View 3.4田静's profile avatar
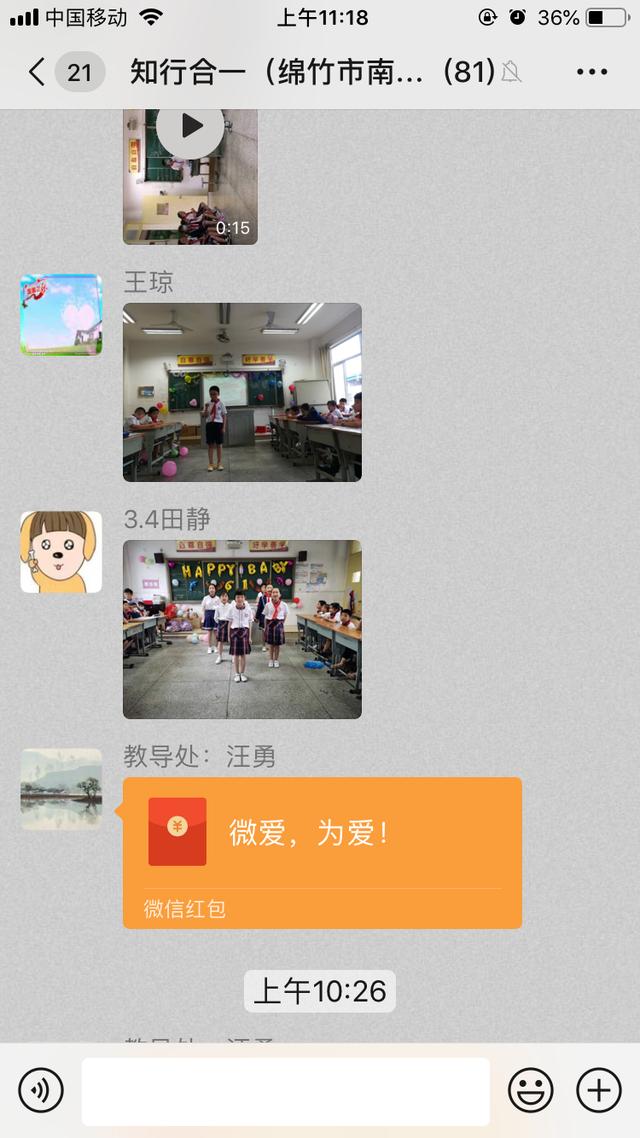 [61, 552]
